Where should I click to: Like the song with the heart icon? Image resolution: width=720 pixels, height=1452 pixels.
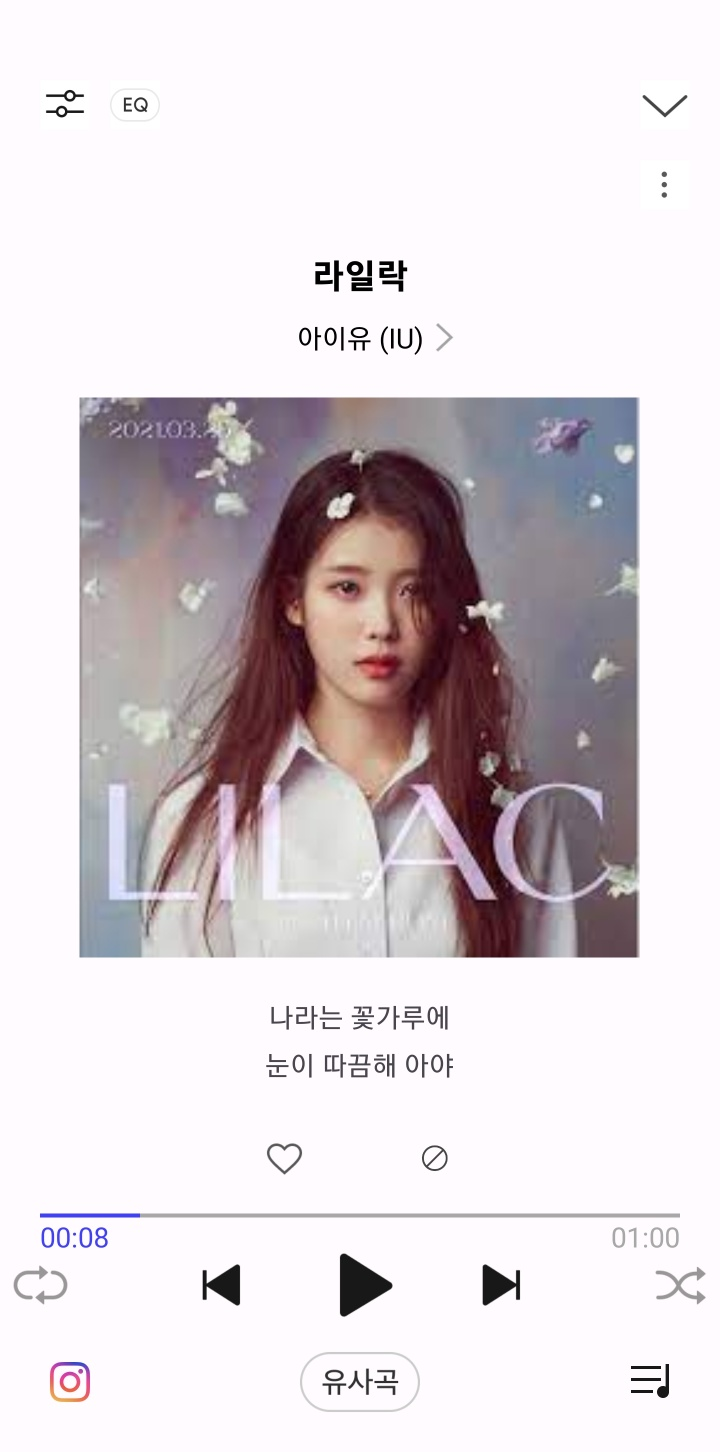coord(284,1158)
